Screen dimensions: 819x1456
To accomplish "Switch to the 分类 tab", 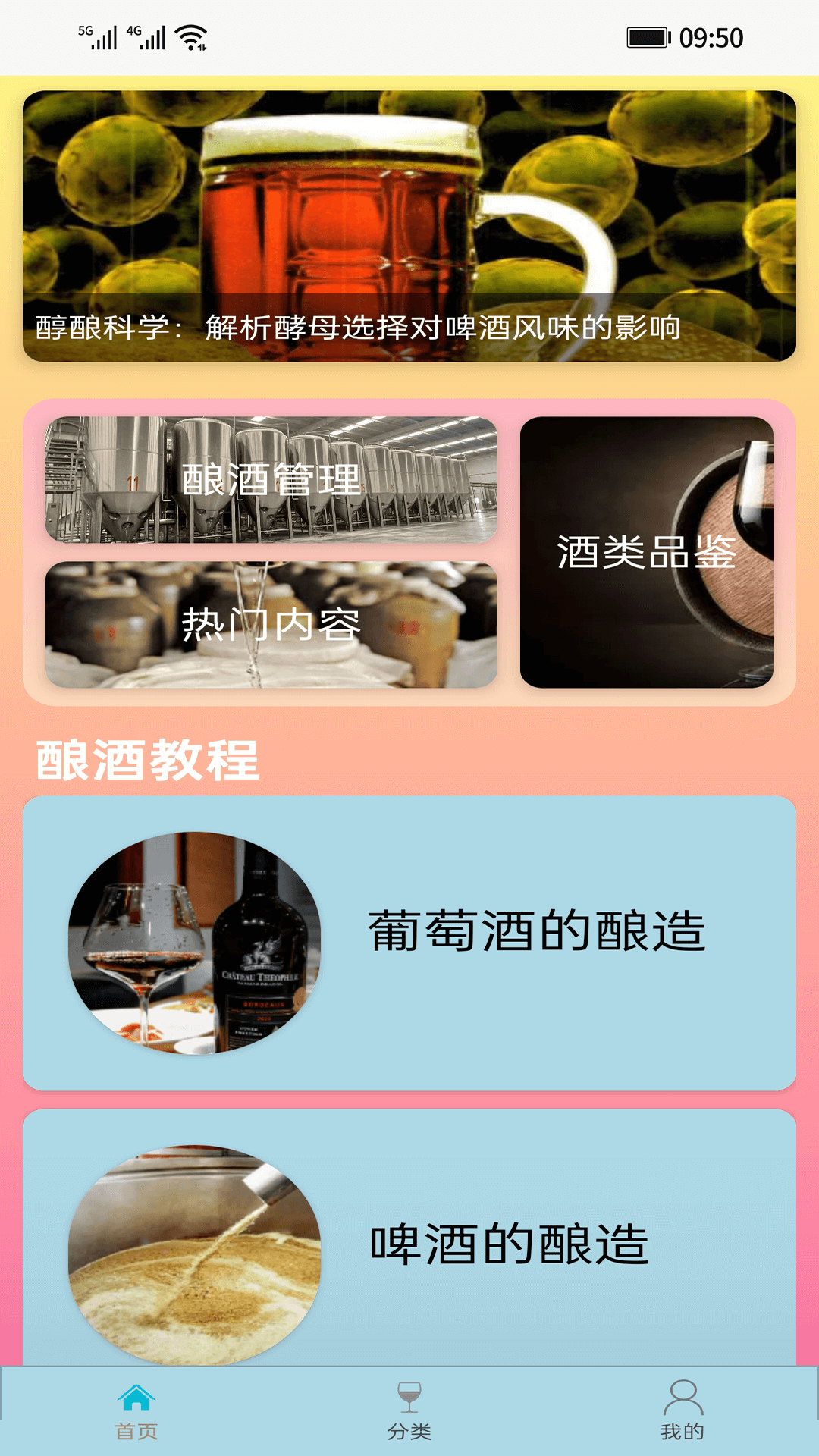I will [x=409, y=1412].
